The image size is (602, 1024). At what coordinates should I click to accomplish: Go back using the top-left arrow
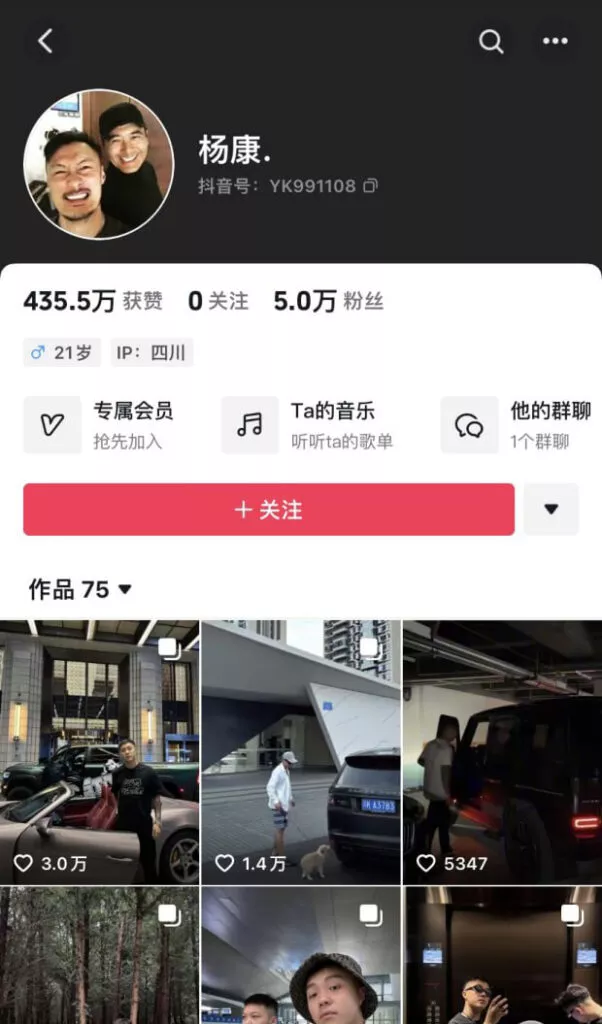point(45,41)
